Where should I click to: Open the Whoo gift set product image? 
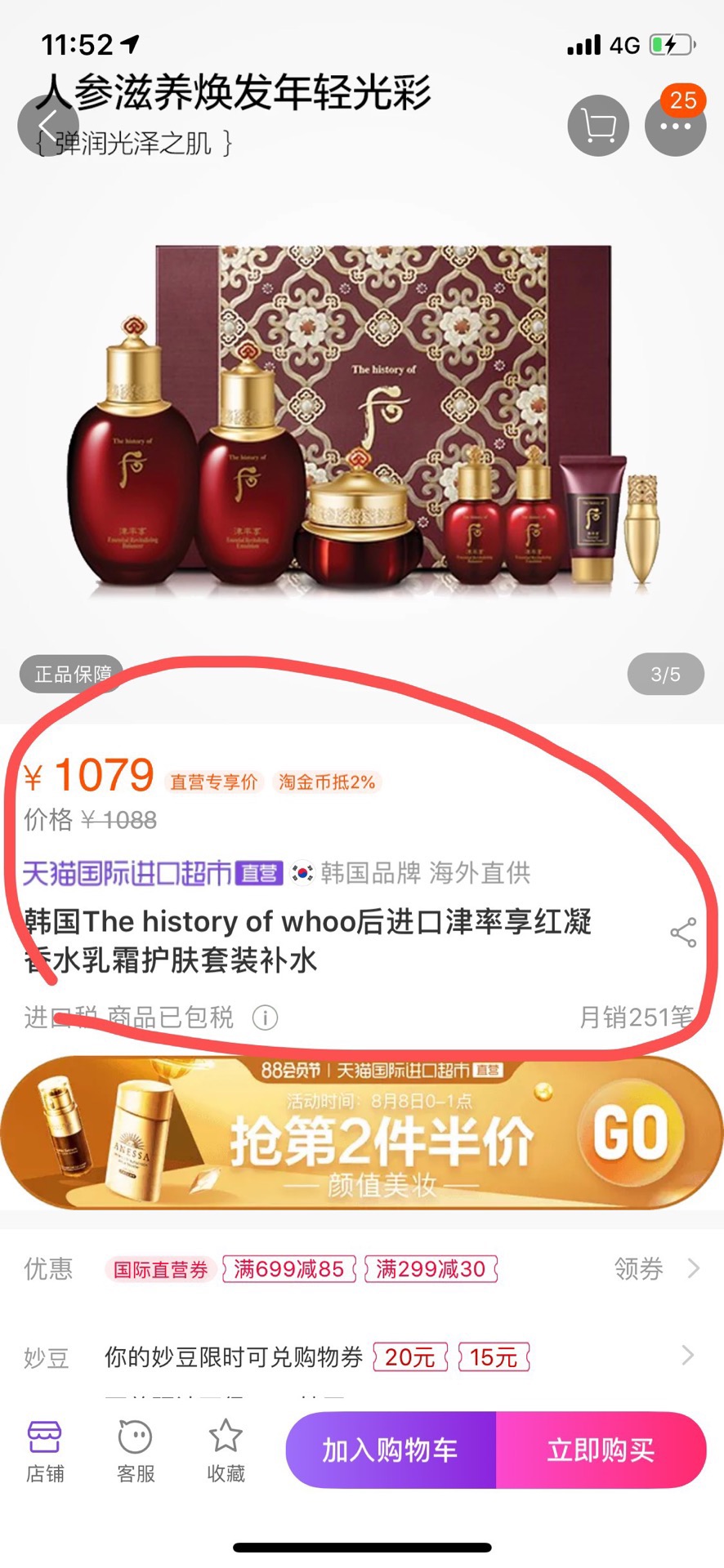coord(362,416)
